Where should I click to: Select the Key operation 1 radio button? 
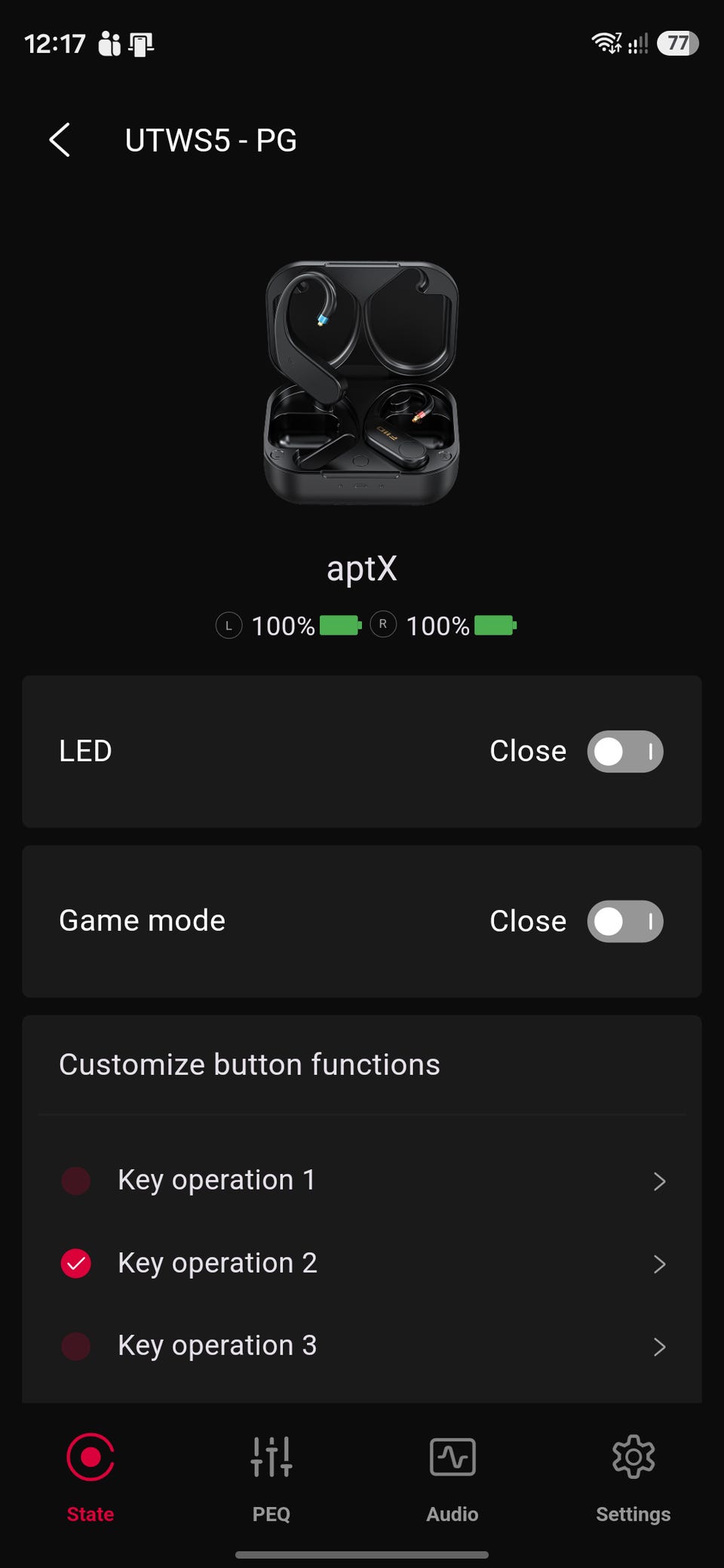(76, 1181)
